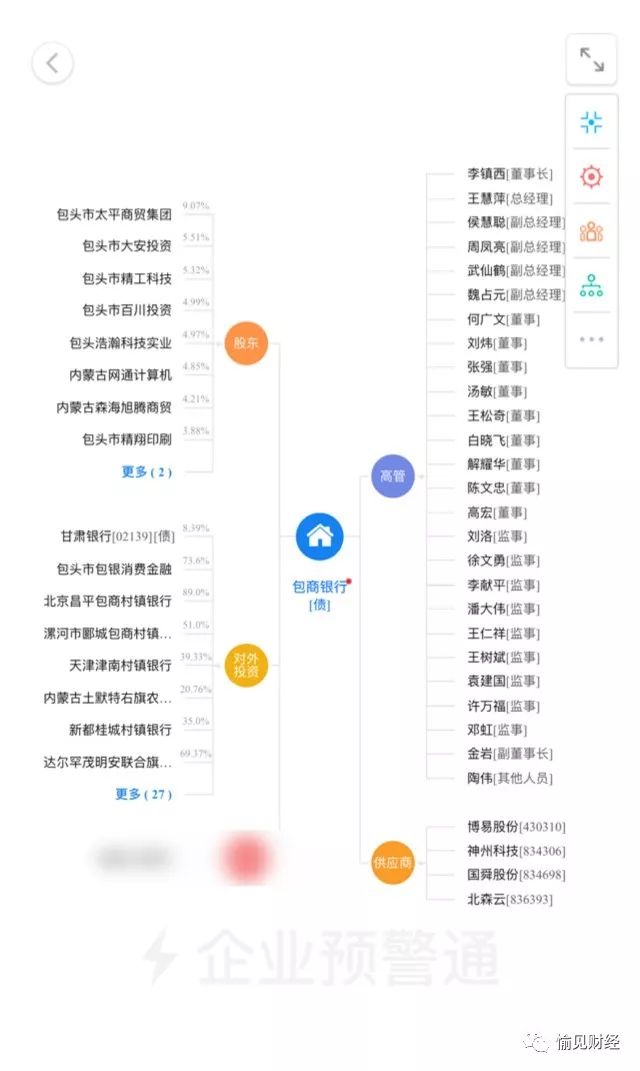Select supplier 神州科技[834306]
640x1071 pixels.
[x=516, y=851]
